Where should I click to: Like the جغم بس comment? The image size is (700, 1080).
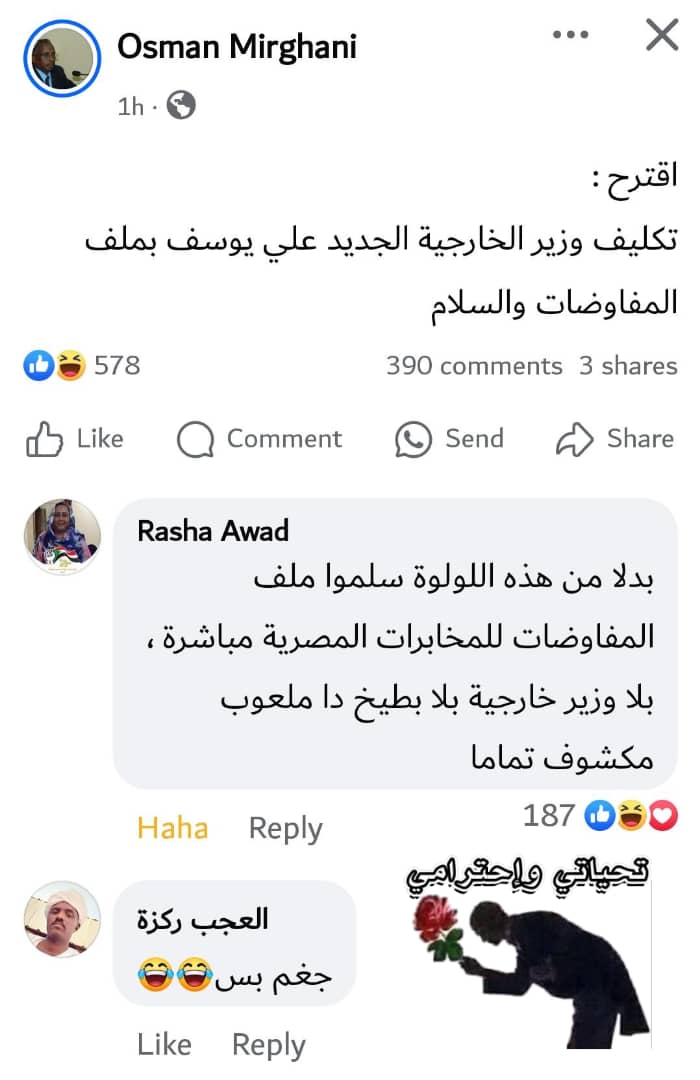164,1045
